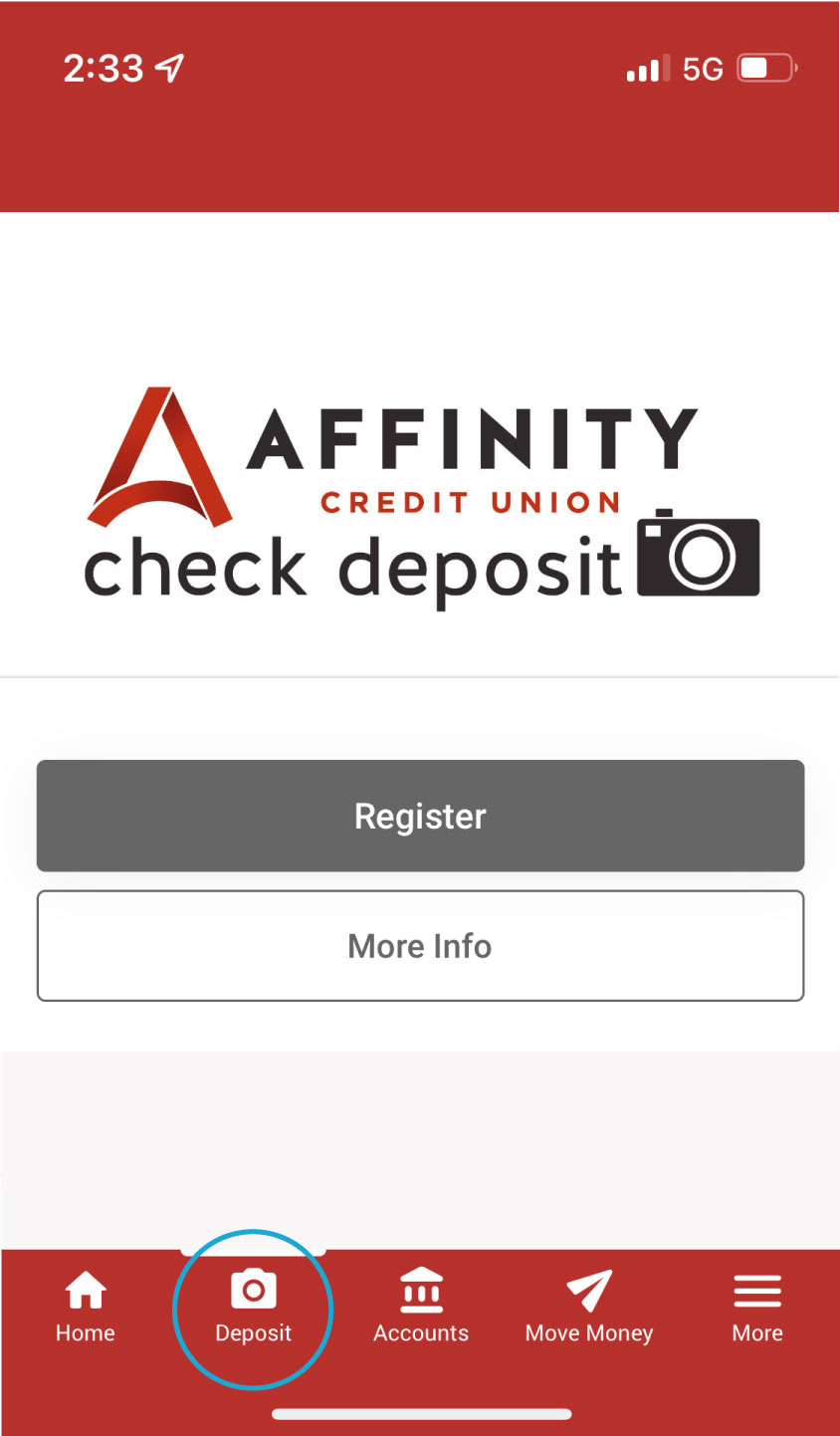Image resolution: width=840 pixels, height=1436 pixels.
Task: Tap the clock showing 2:33
Action: click(x=105, y=67)
